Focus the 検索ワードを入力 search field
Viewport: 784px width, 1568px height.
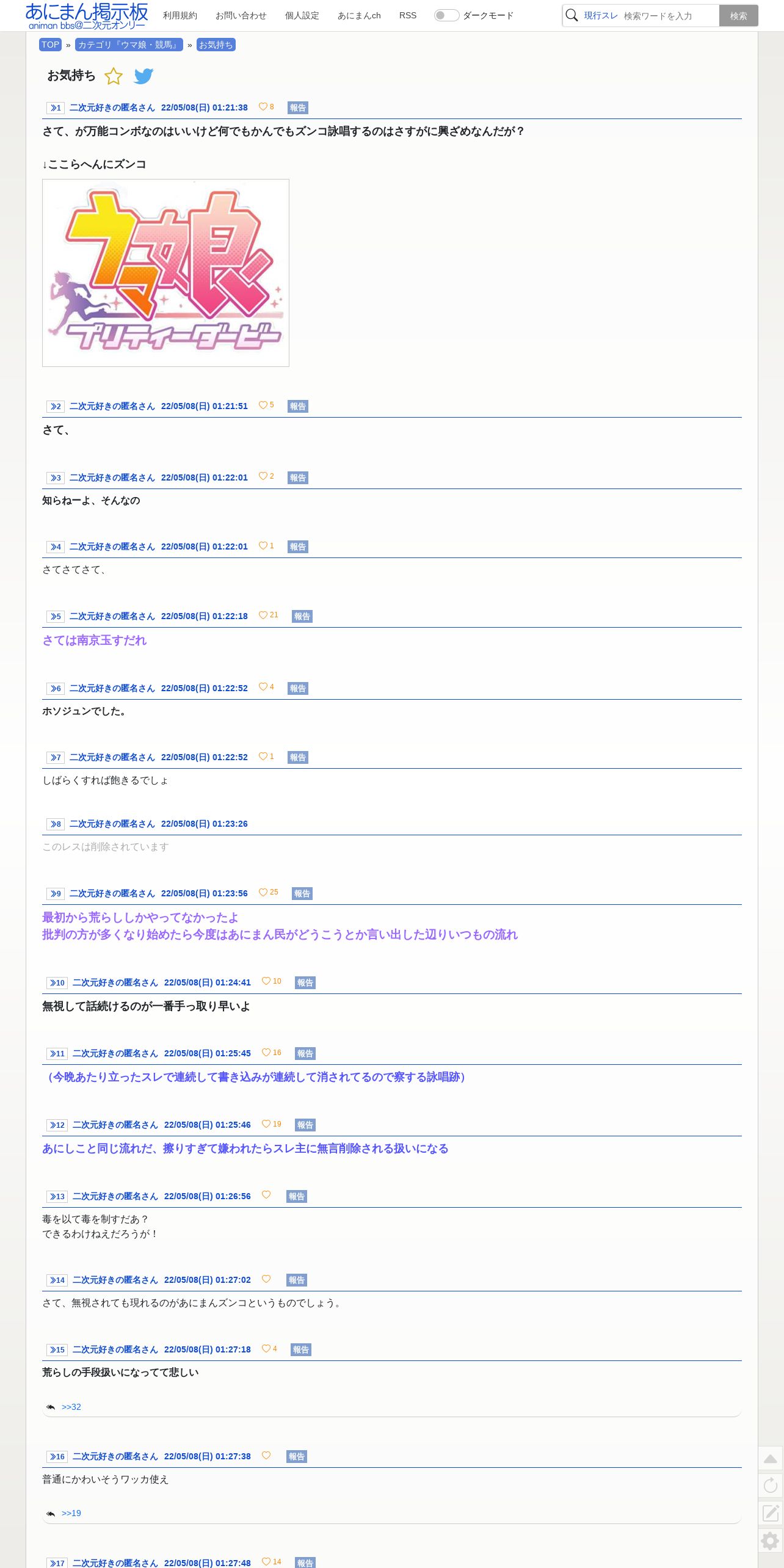tap(669, 16)
